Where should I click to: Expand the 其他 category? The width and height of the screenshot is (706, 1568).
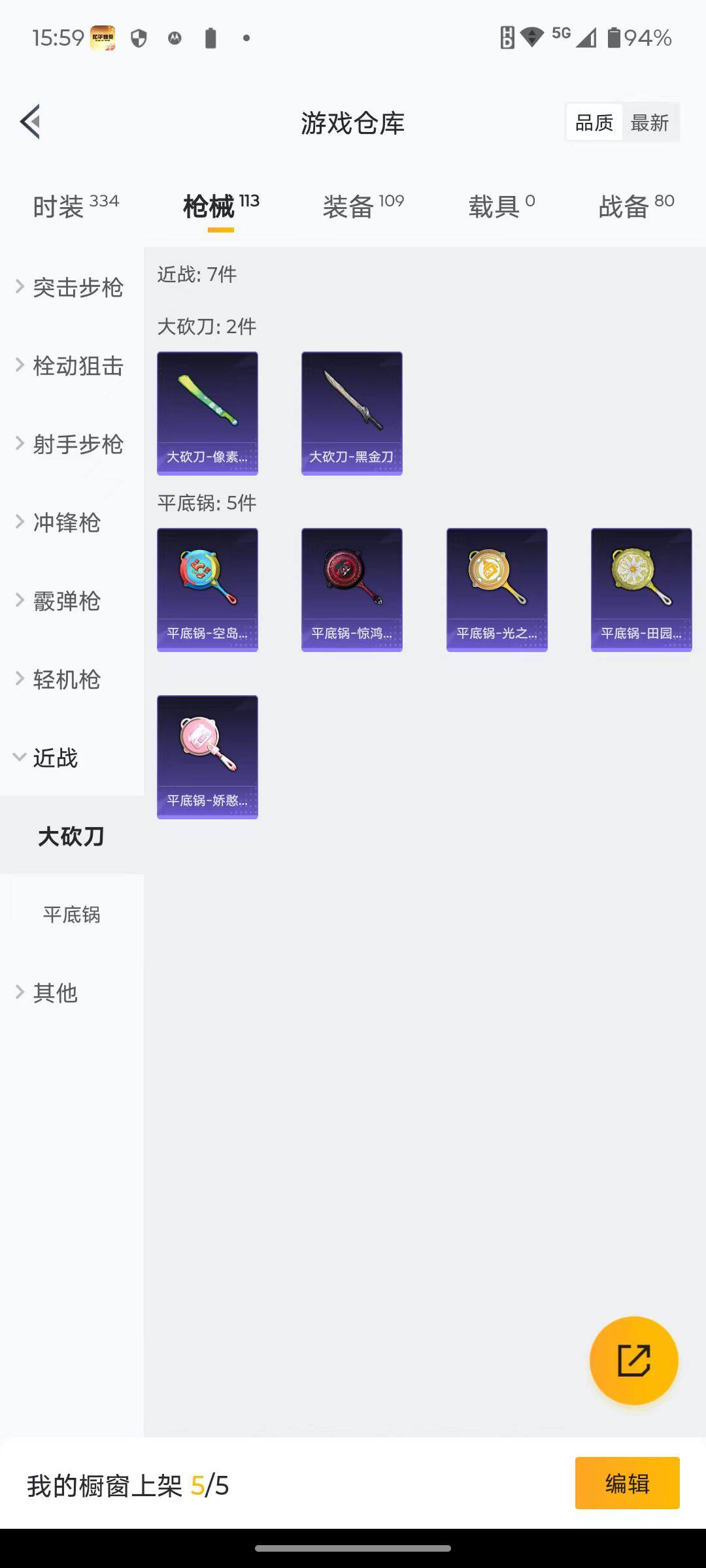click(56, 993)
